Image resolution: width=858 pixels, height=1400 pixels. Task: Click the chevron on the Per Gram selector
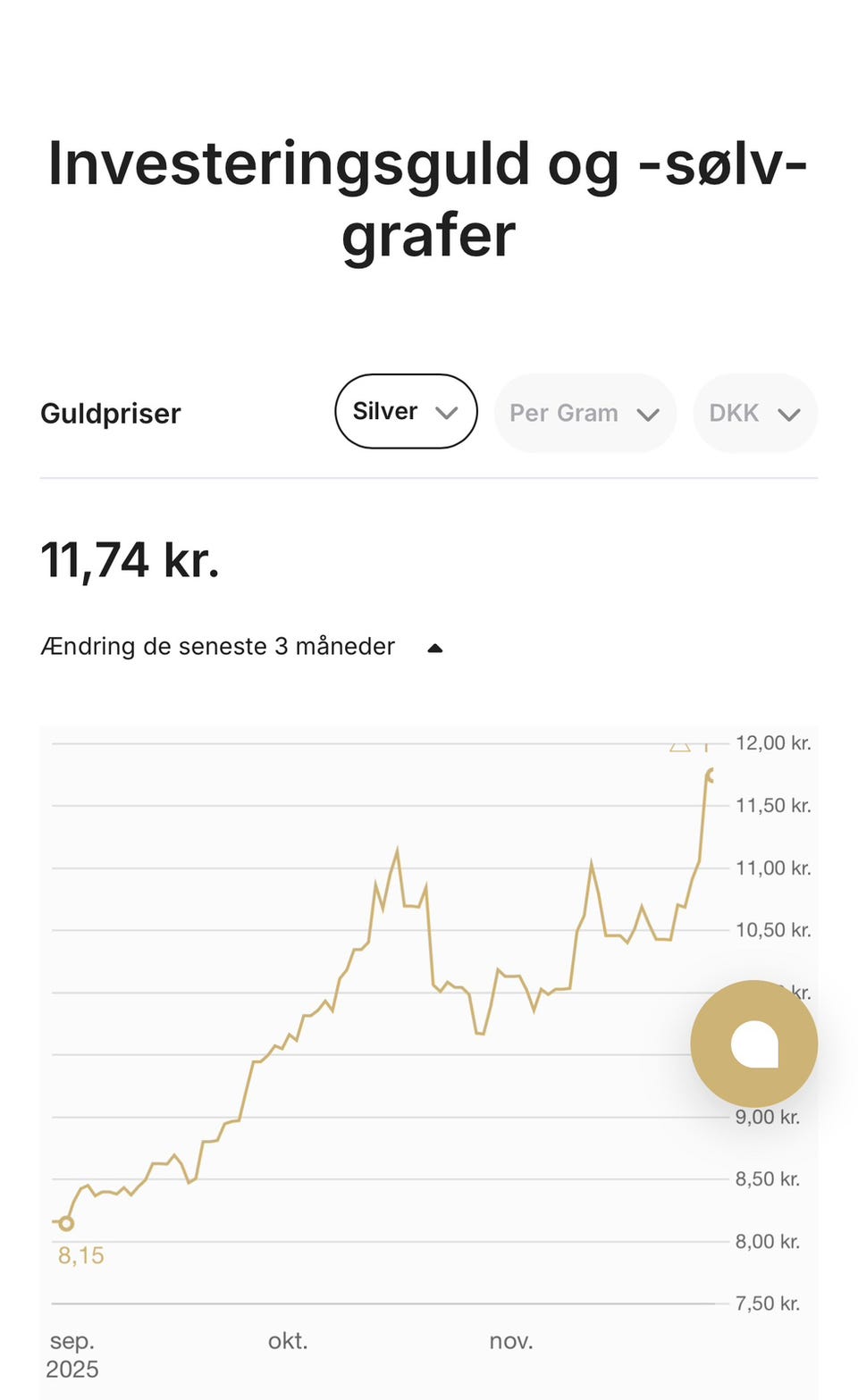648,414
